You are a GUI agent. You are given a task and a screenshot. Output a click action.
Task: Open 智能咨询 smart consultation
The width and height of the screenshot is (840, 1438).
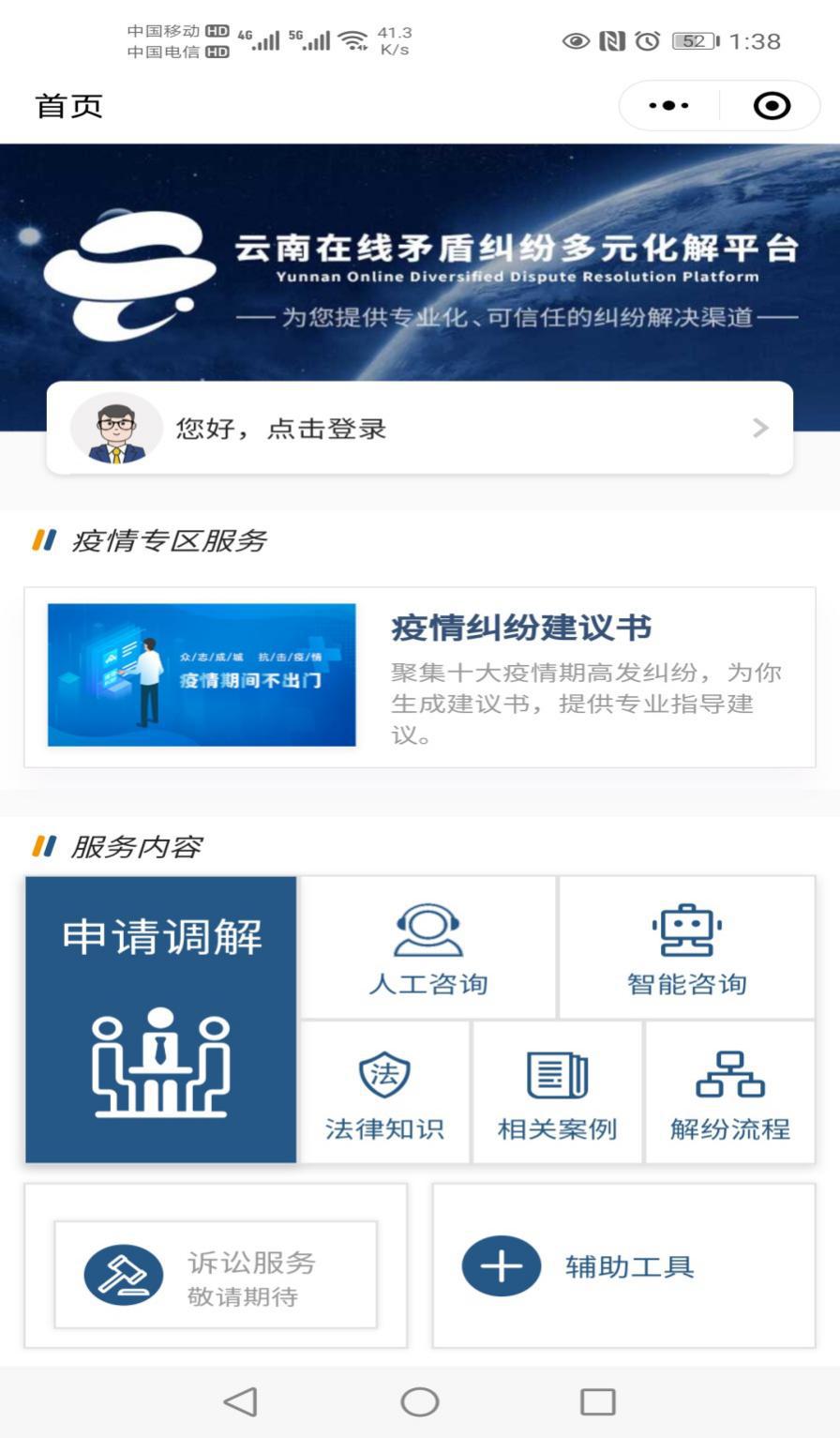[x=687, y=947]
